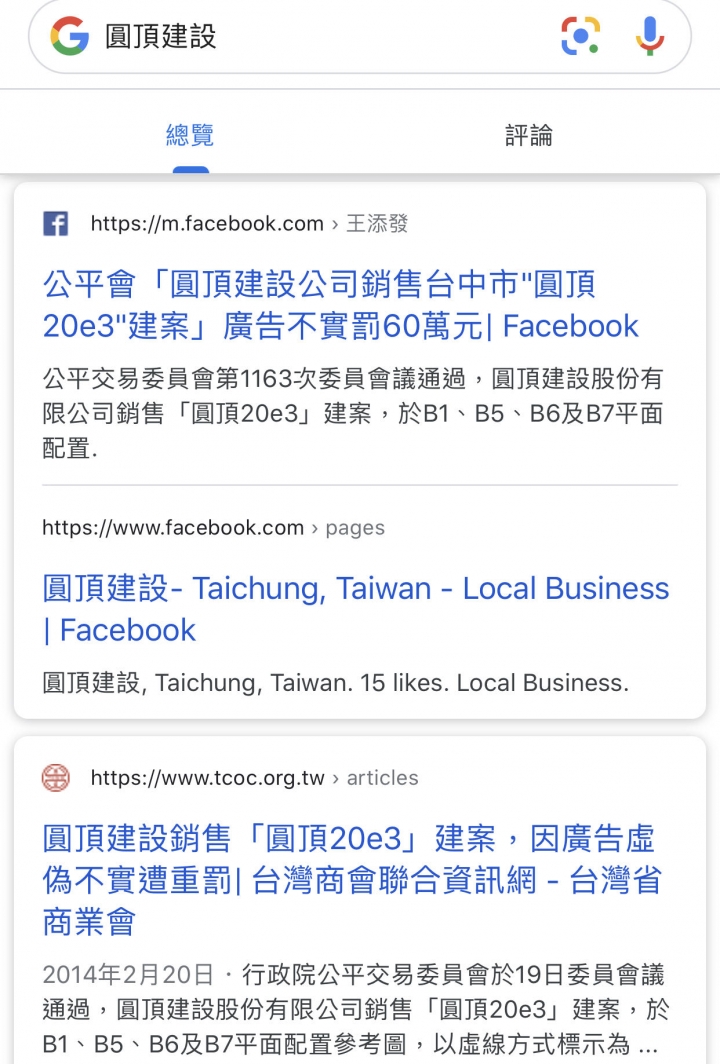Switch to the 總覽 tab
720x1064 pixels.
click(190, 136)
